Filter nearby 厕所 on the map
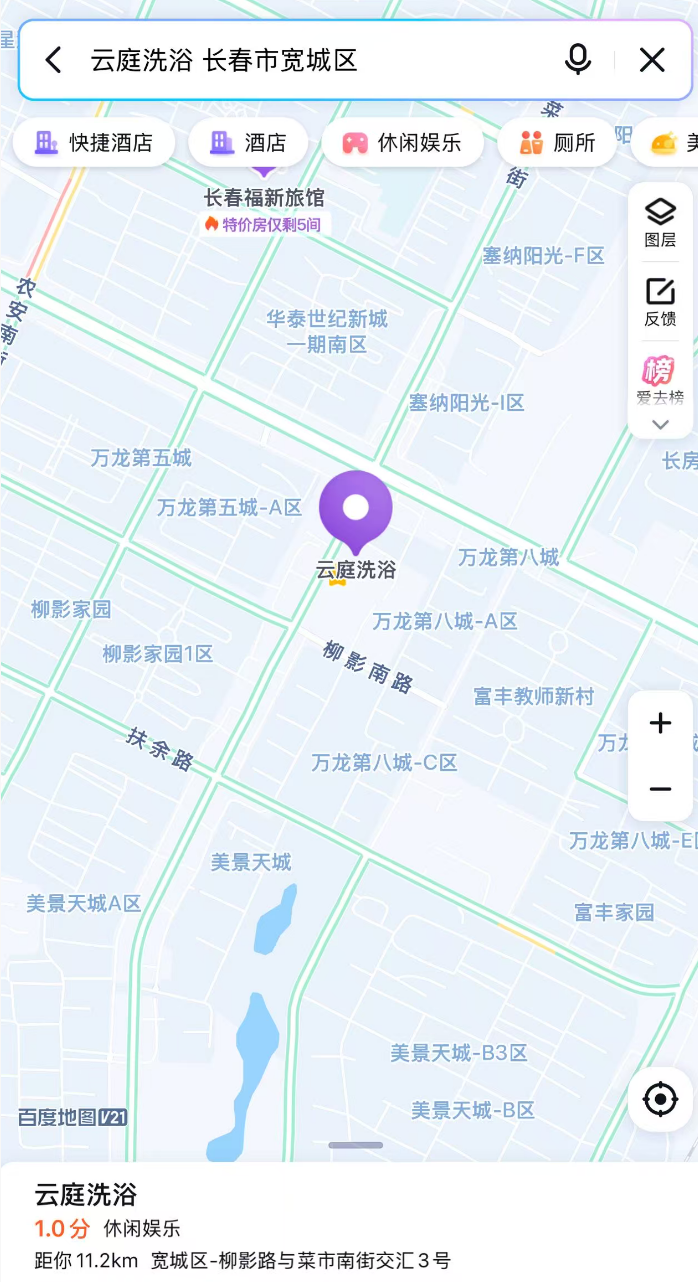Viewport: 698px width, 1282px height. pos(557,143)
